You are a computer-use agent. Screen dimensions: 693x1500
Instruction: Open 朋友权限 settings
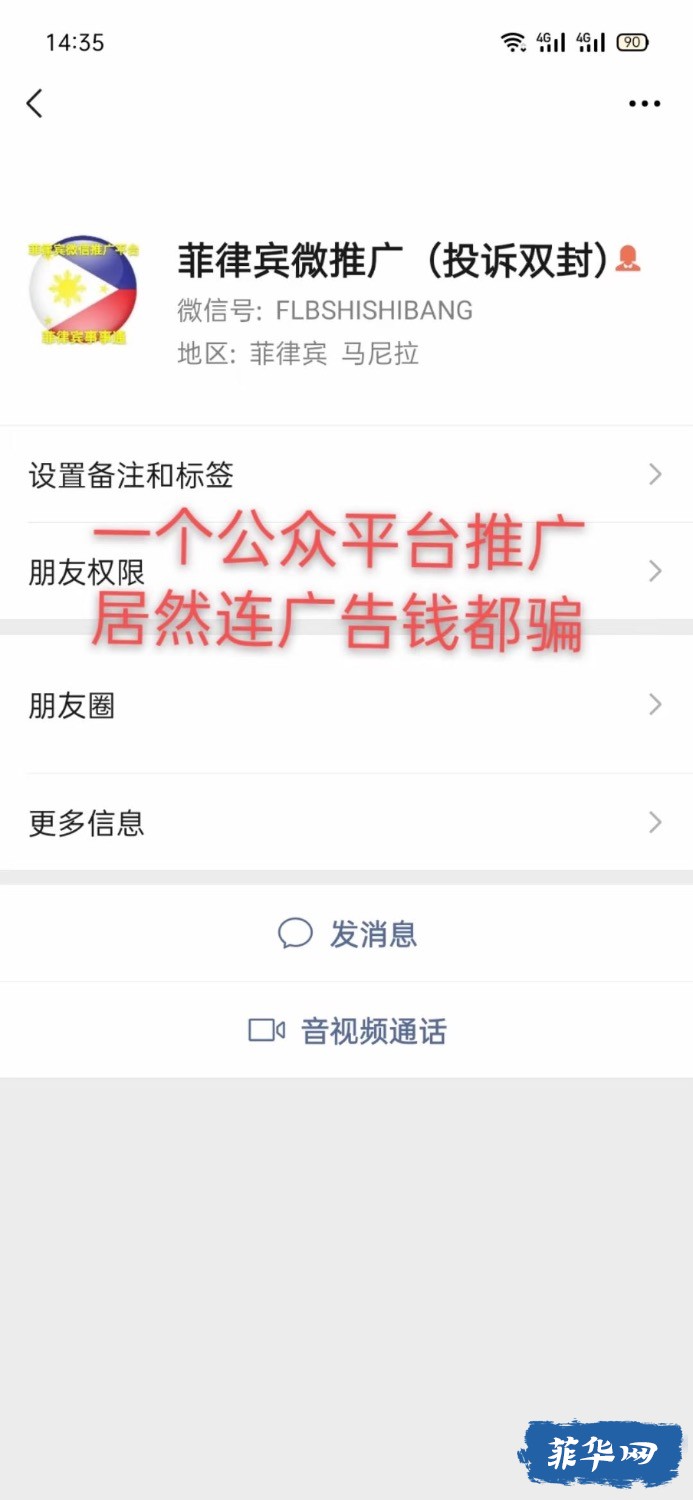(x=346, y=572)
